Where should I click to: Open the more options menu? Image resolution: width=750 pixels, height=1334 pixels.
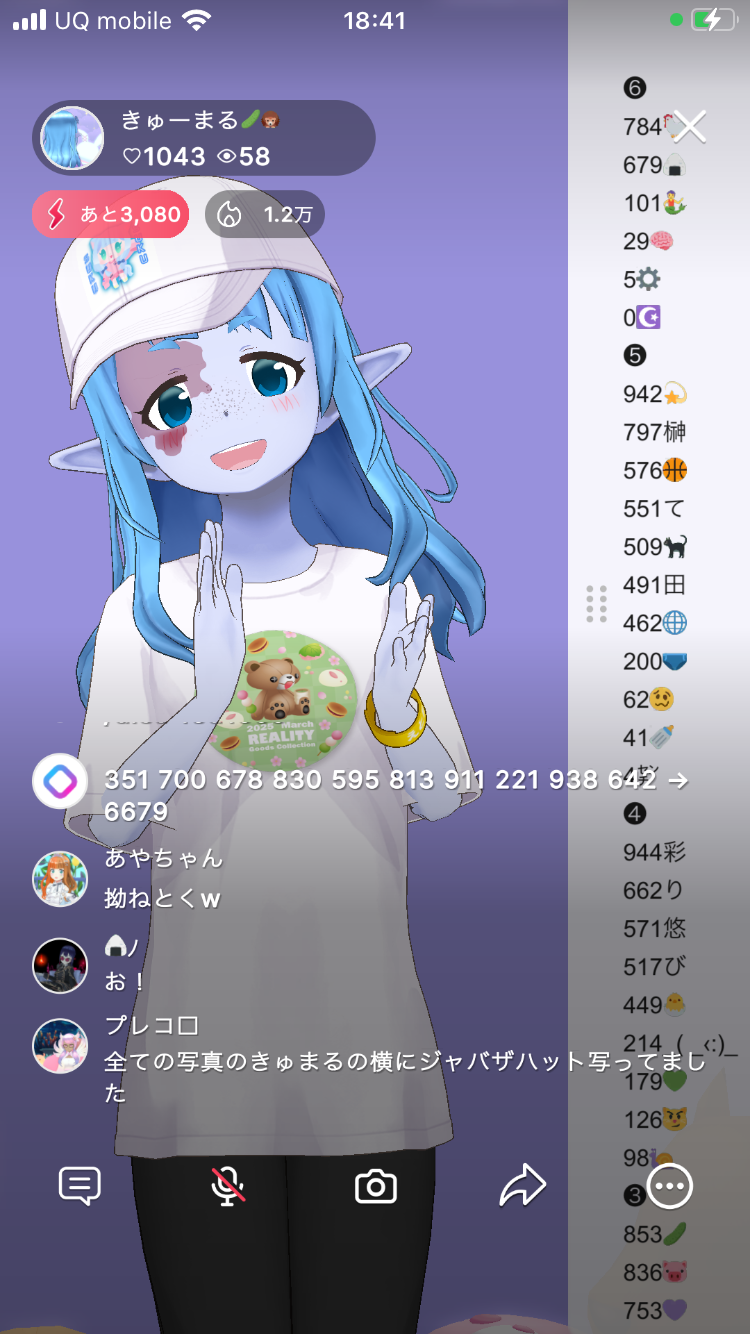(670, 1187)
